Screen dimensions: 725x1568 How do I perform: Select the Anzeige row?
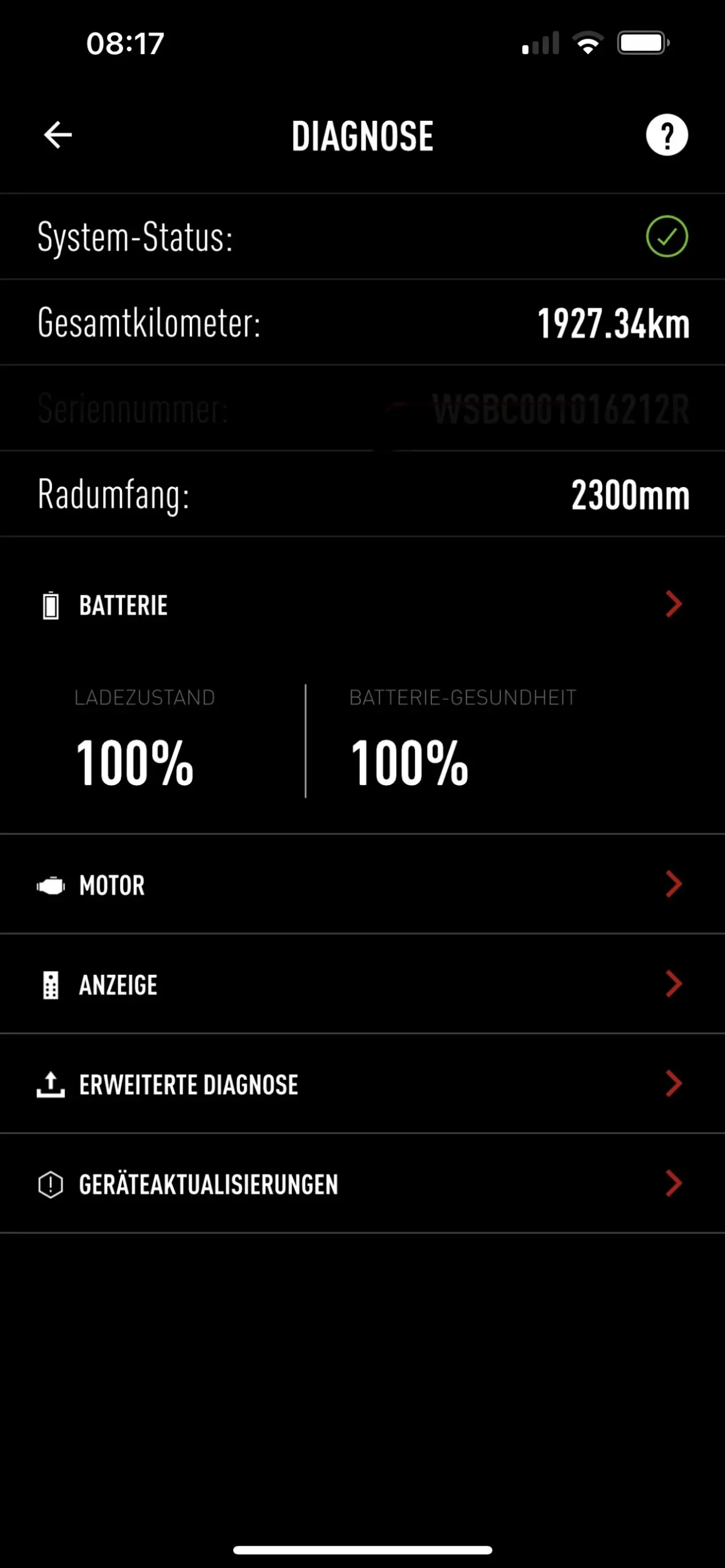362,984
